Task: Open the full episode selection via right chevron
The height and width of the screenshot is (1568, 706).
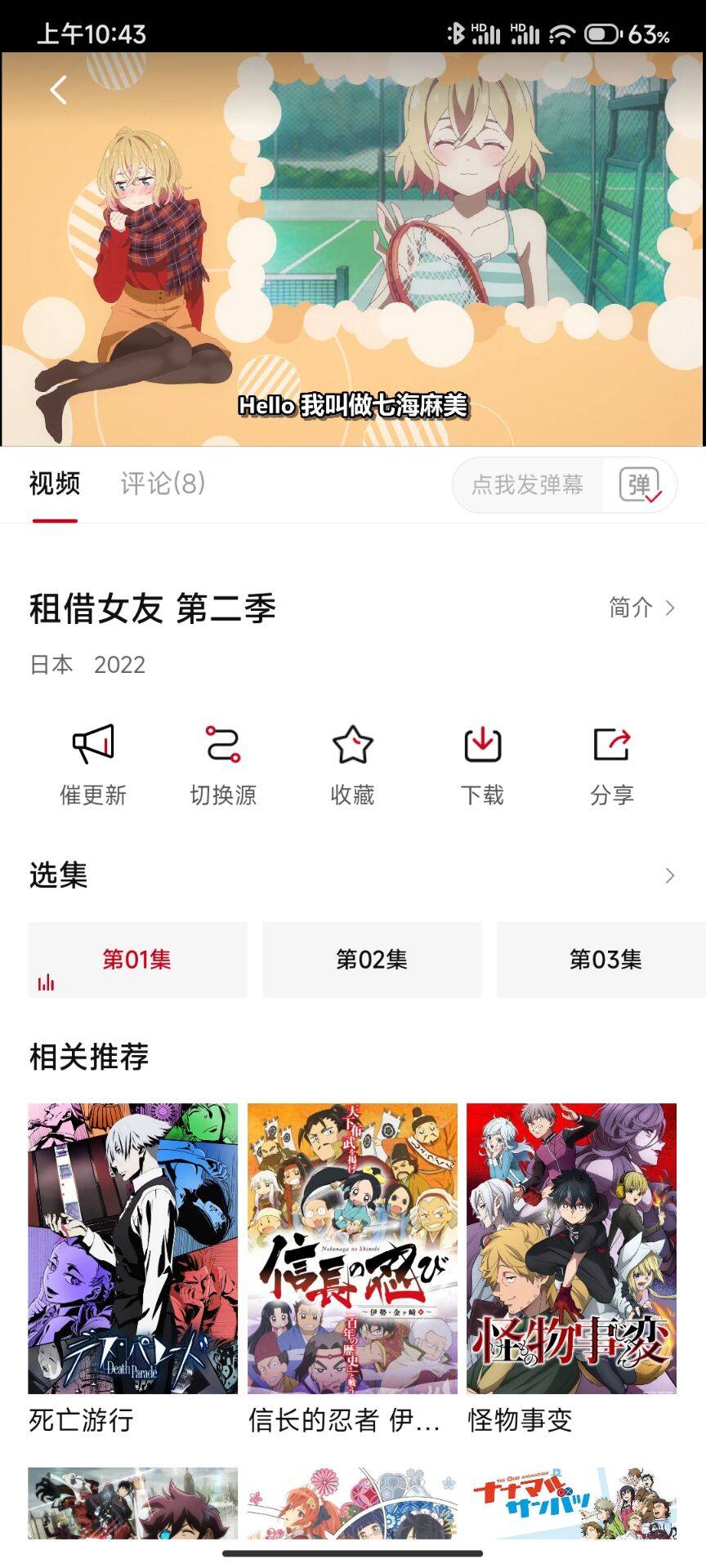Action: coord(670,876)
